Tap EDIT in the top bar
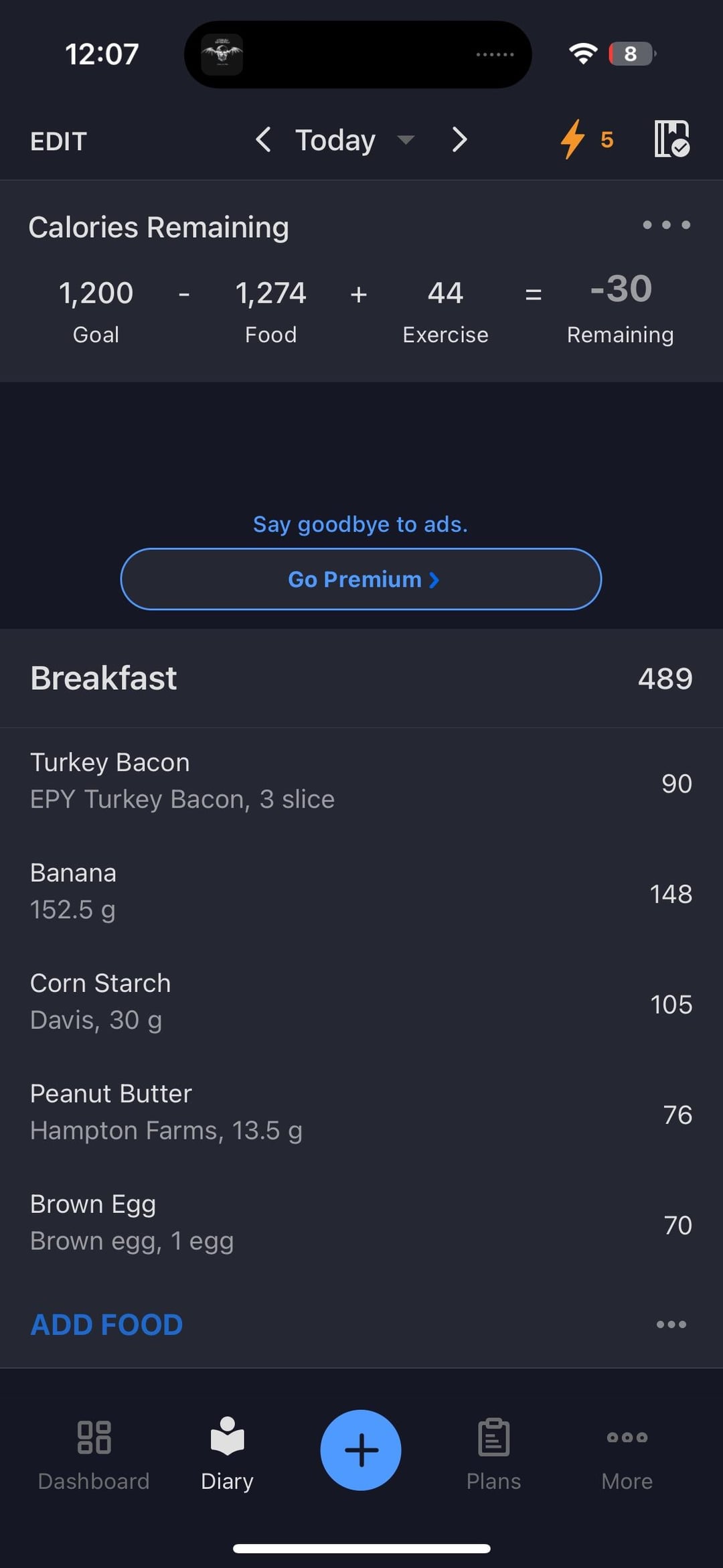 (x=58, y=141)
